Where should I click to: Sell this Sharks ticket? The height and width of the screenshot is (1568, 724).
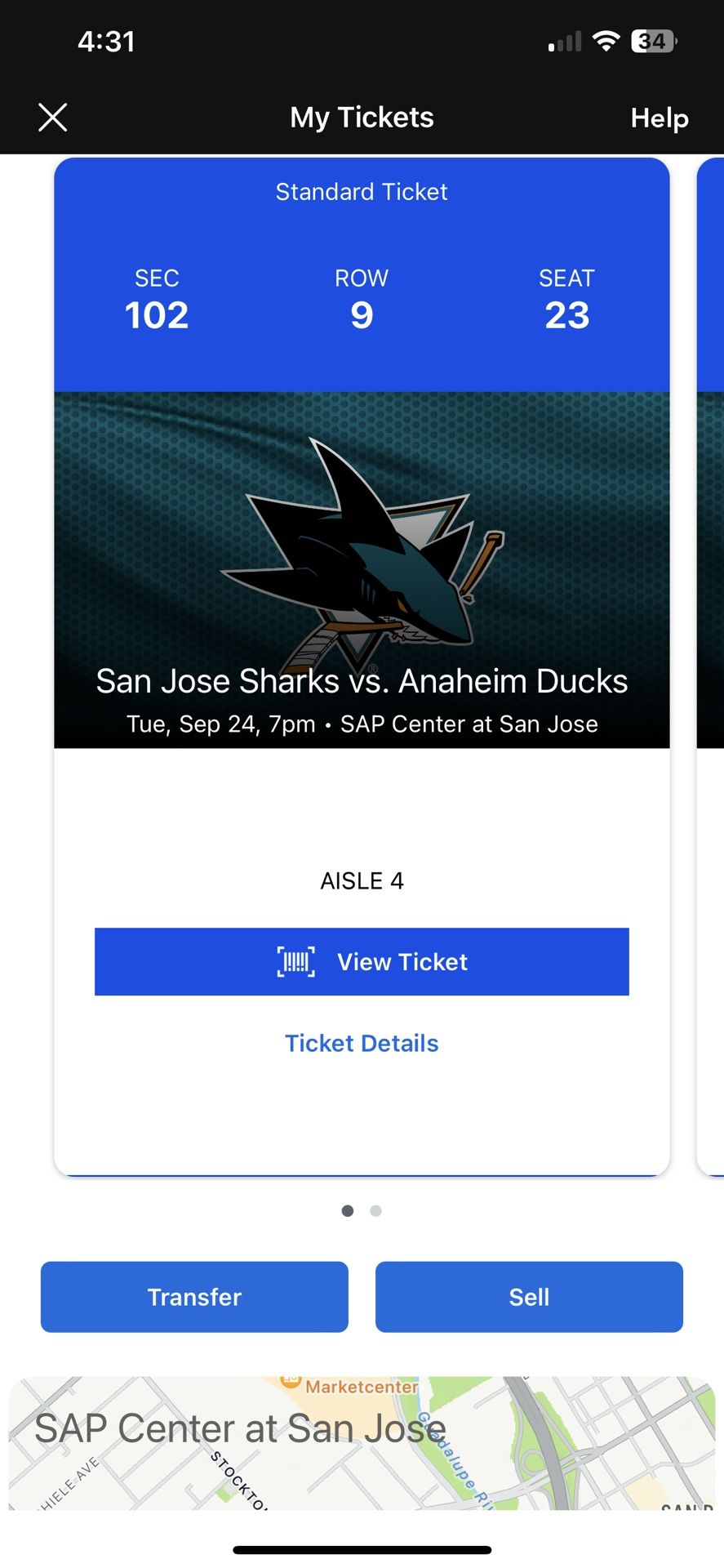click(x=529, y=1297)
